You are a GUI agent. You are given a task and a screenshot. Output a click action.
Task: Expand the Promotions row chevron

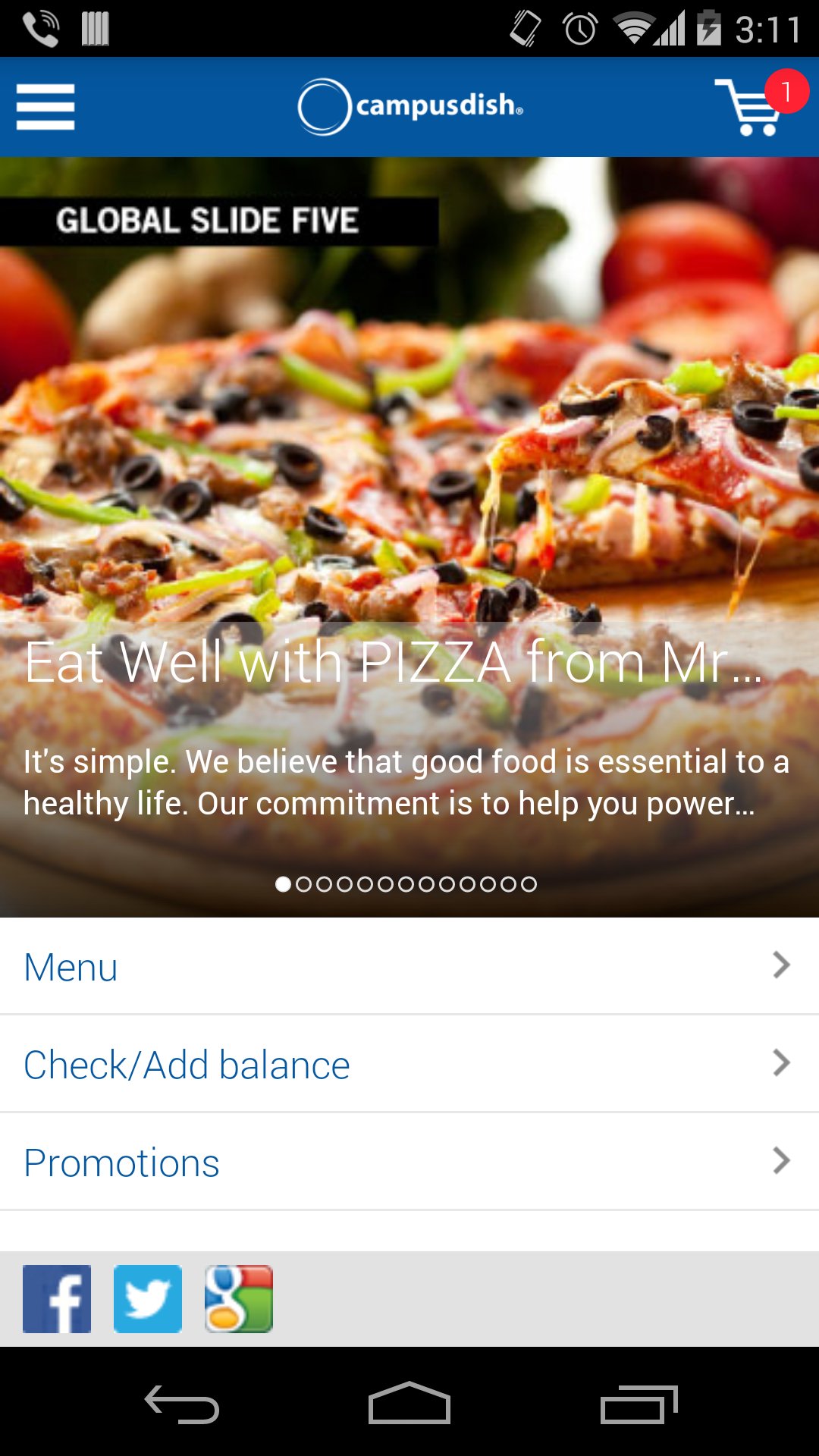[782, 1161]
